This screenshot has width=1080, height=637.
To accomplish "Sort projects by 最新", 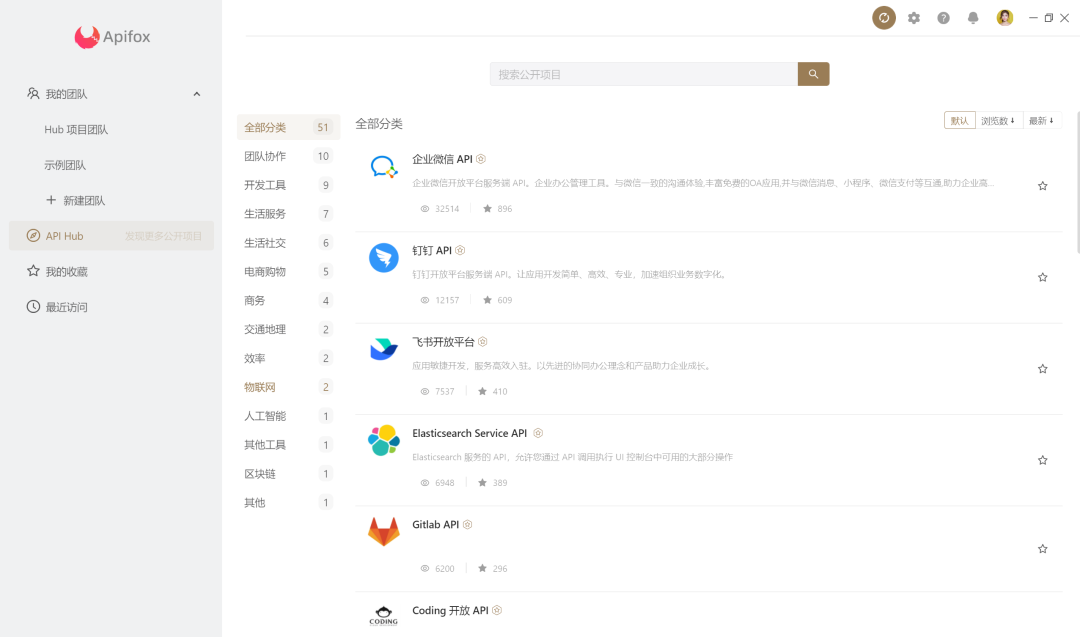I will 1041,121.
